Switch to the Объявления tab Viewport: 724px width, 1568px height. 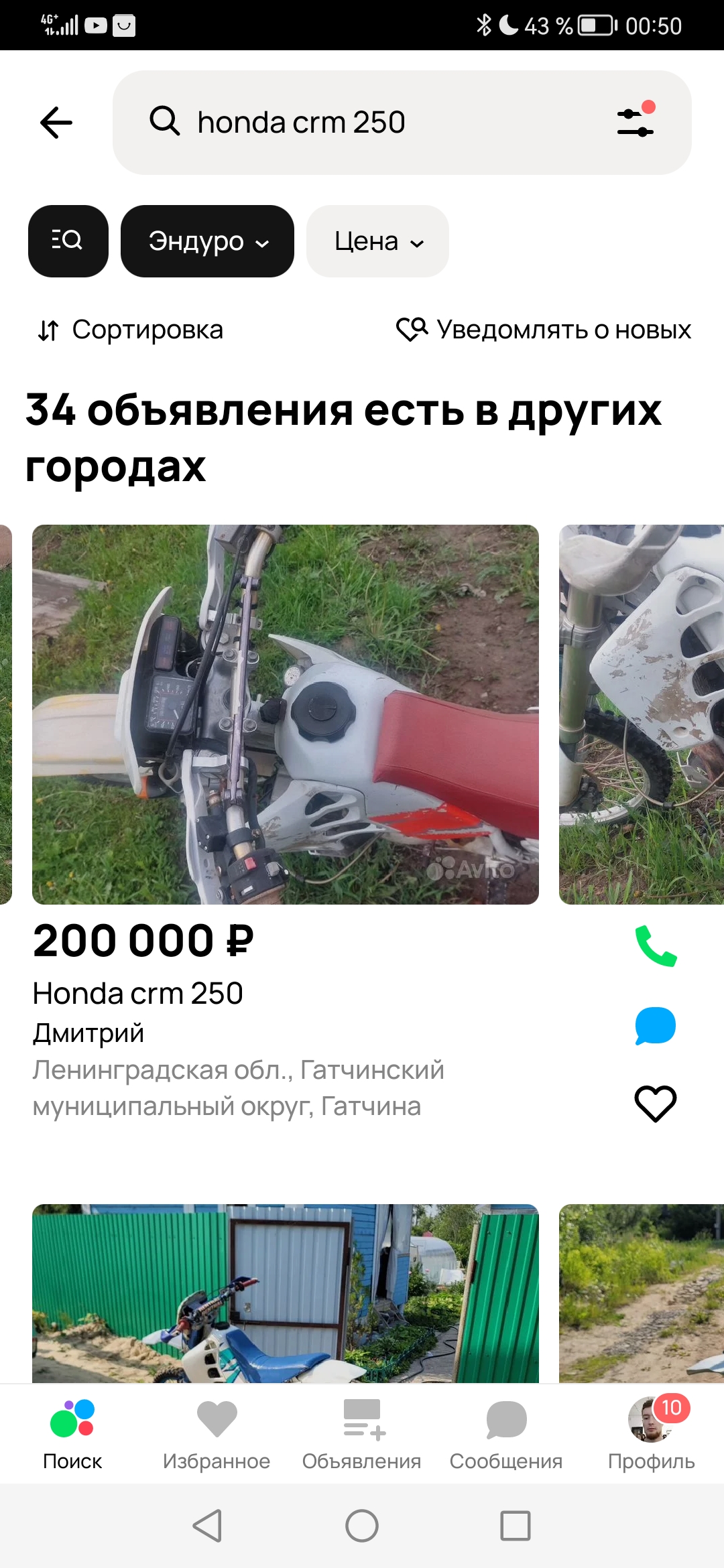click(361, 1435)
